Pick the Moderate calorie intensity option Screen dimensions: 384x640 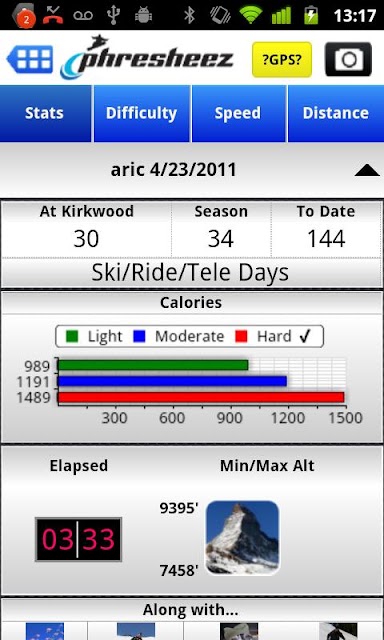[179, 336]
